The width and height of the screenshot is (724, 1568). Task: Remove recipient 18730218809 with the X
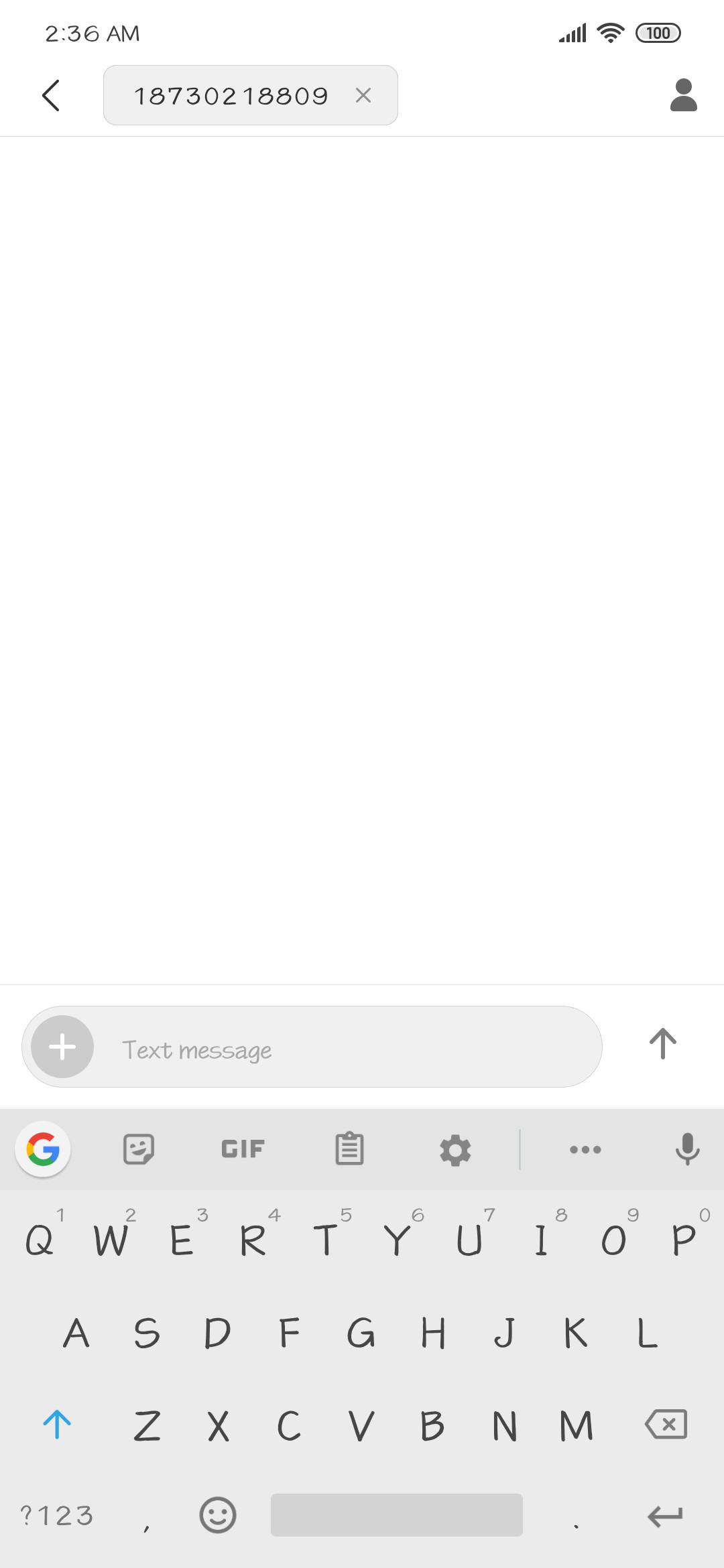tap(363, 95)
